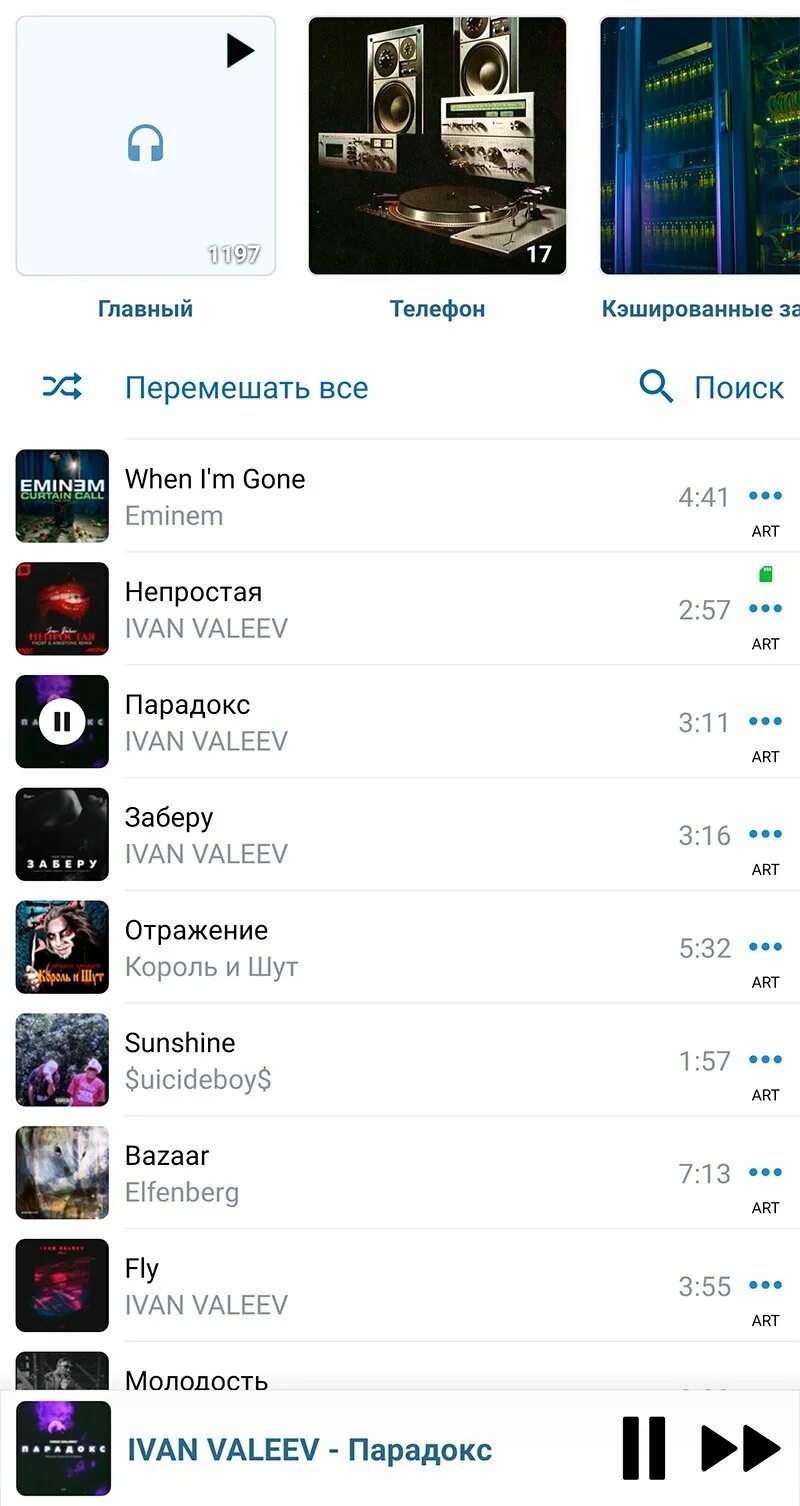The height and width of the screenshot is (1506, 800).
Task: Open options menu for Bazaar
Action: [766, 1172]
